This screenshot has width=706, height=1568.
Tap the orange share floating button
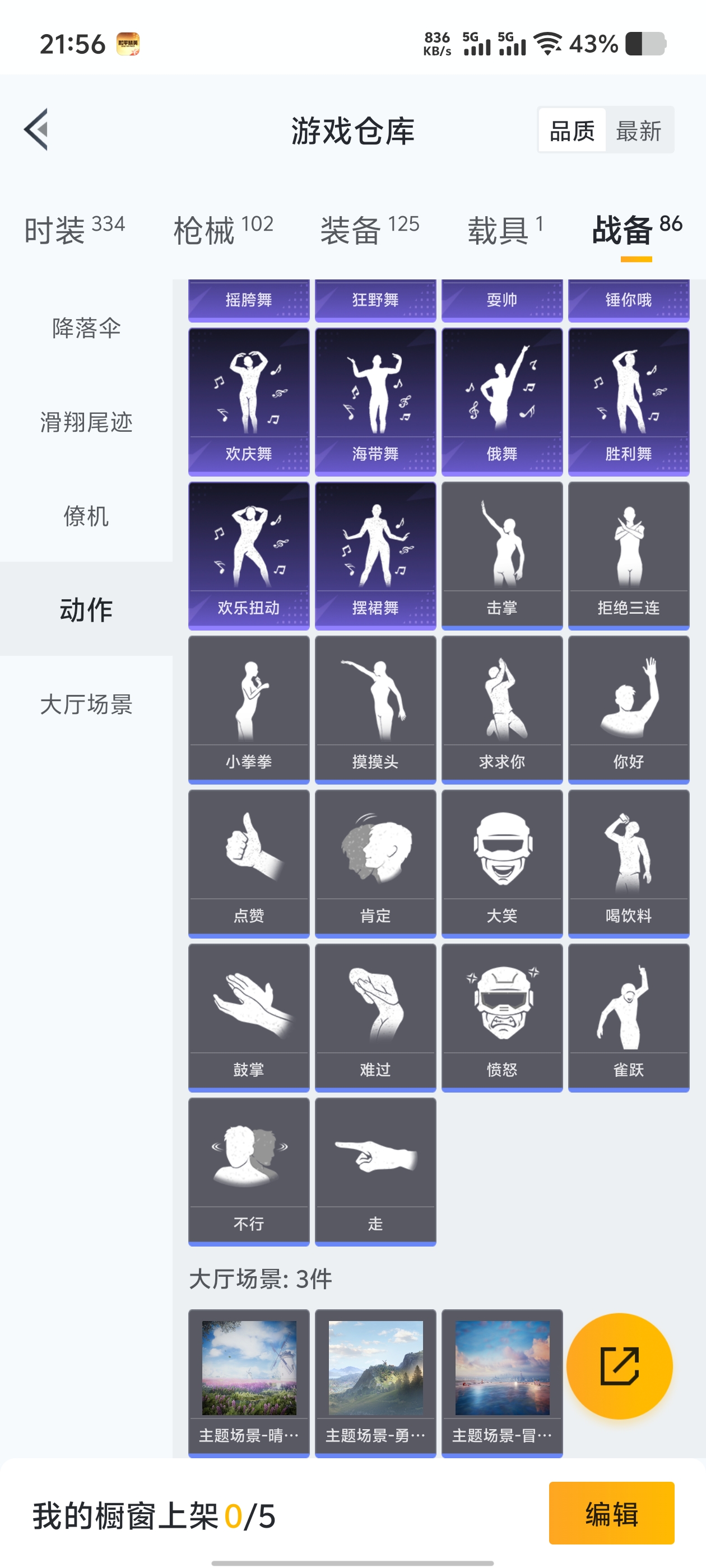pyautogui.click(x=619, y=1366)
